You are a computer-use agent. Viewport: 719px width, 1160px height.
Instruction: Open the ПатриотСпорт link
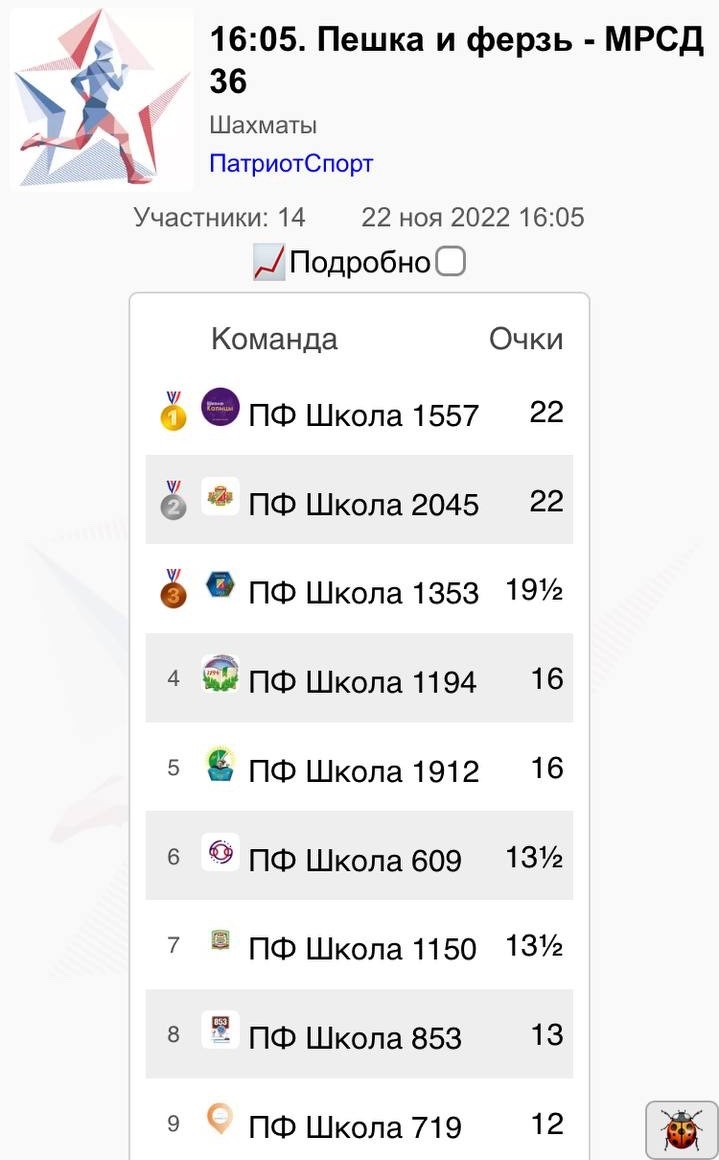[291, 163]
